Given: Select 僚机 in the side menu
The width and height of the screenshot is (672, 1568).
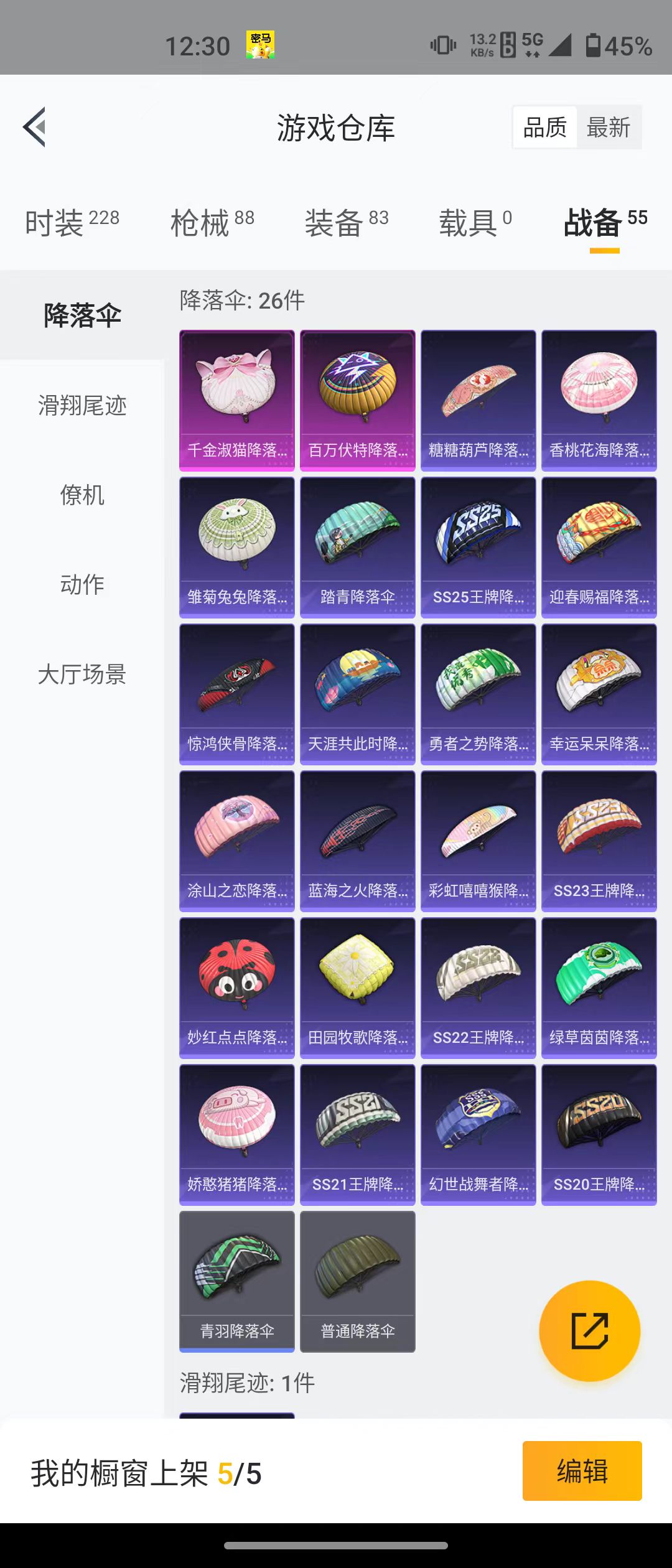Looking at the screenshot, I should click(x=82, y=495).
